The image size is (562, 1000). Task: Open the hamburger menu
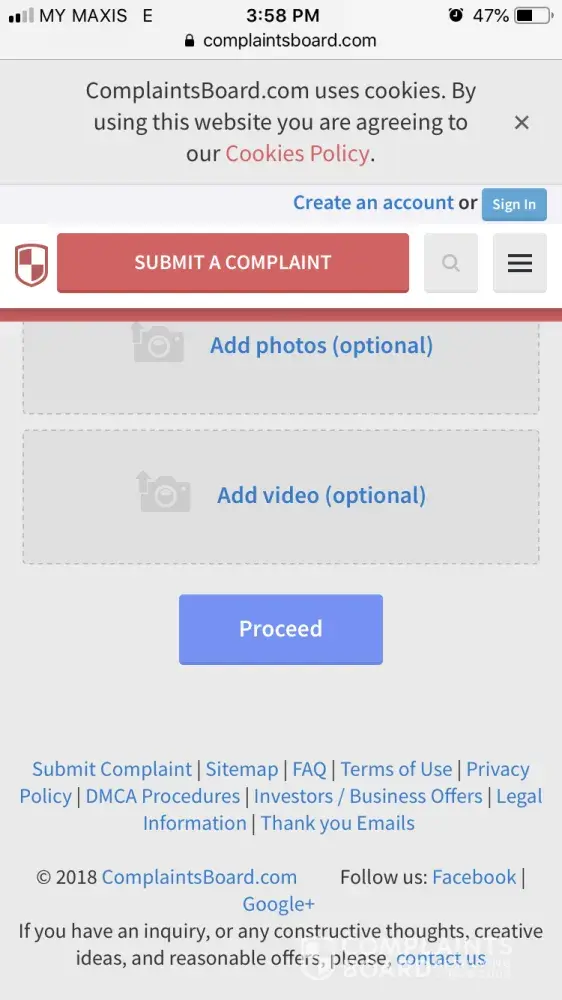tap(519, 263)
